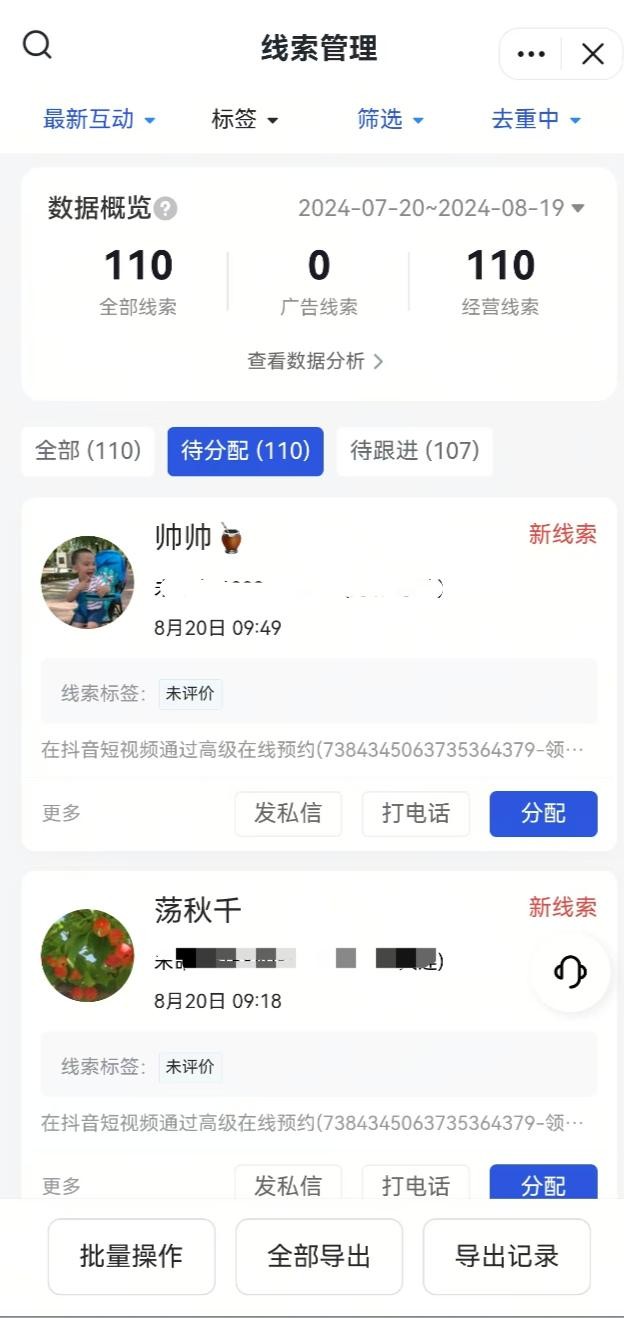
Task: Tap 分配 for 帅帅's lead
Action: (543, 813)
